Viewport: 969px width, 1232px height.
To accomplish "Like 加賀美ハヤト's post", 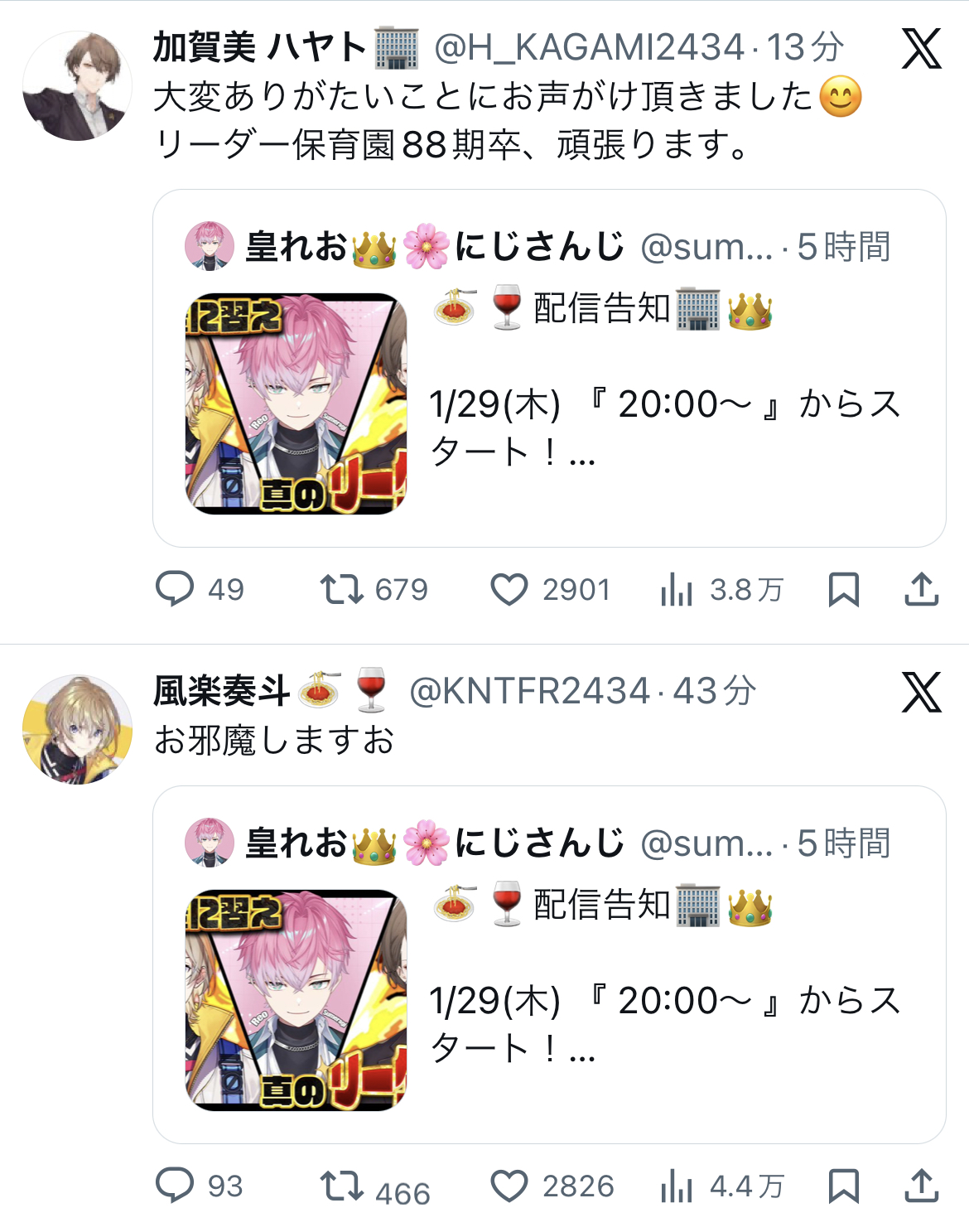I will [x=509, y=590].
